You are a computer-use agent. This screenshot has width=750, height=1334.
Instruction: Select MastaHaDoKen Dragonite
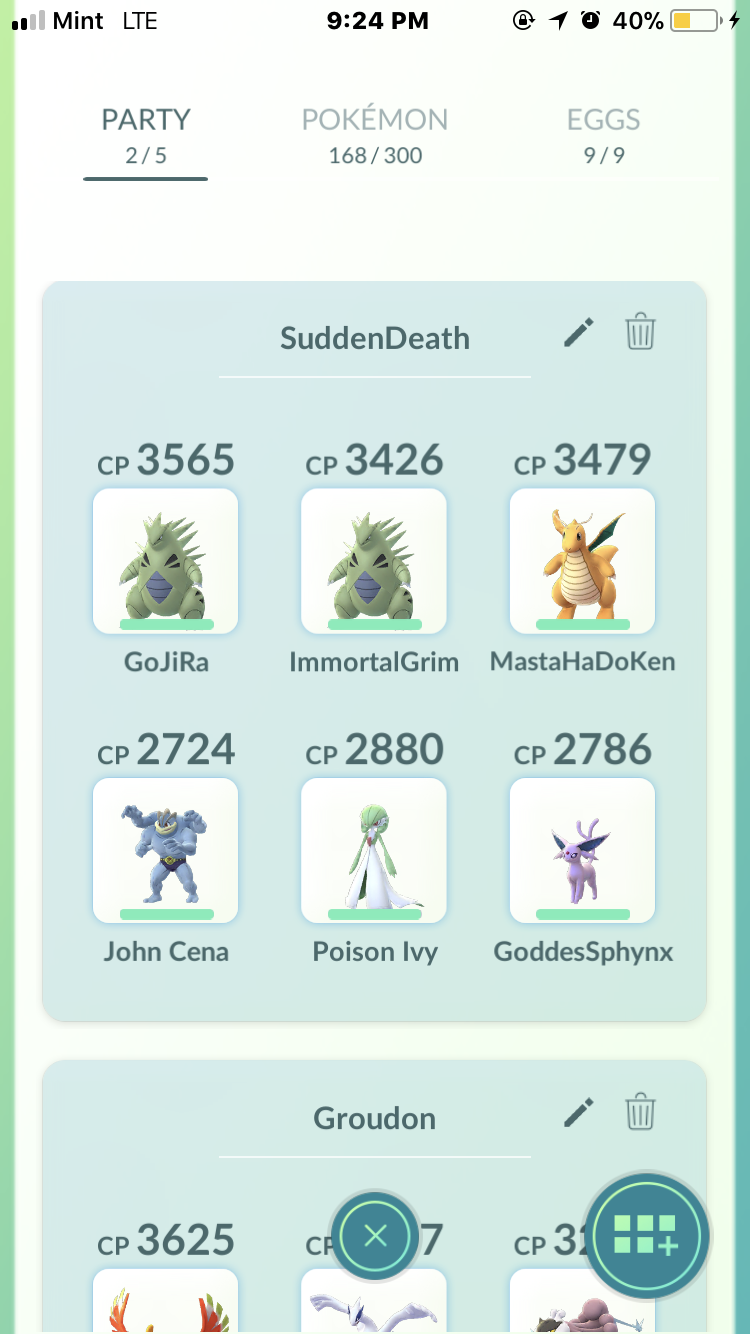[x=582, y=561]
